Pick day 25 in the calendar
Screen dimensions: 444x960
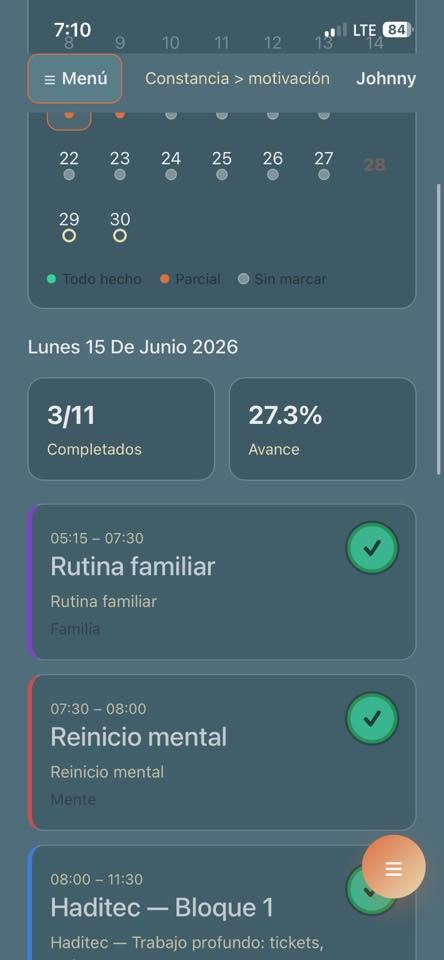(x=222, y=165)
